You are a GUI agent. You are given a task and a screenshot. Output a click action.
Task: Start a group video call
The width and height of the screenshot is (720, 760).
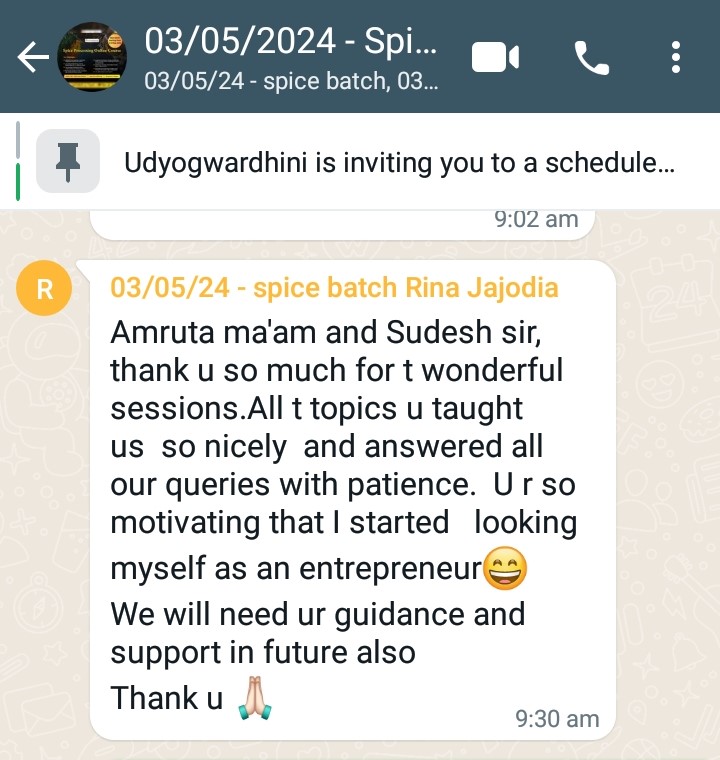tap(495, 58)
